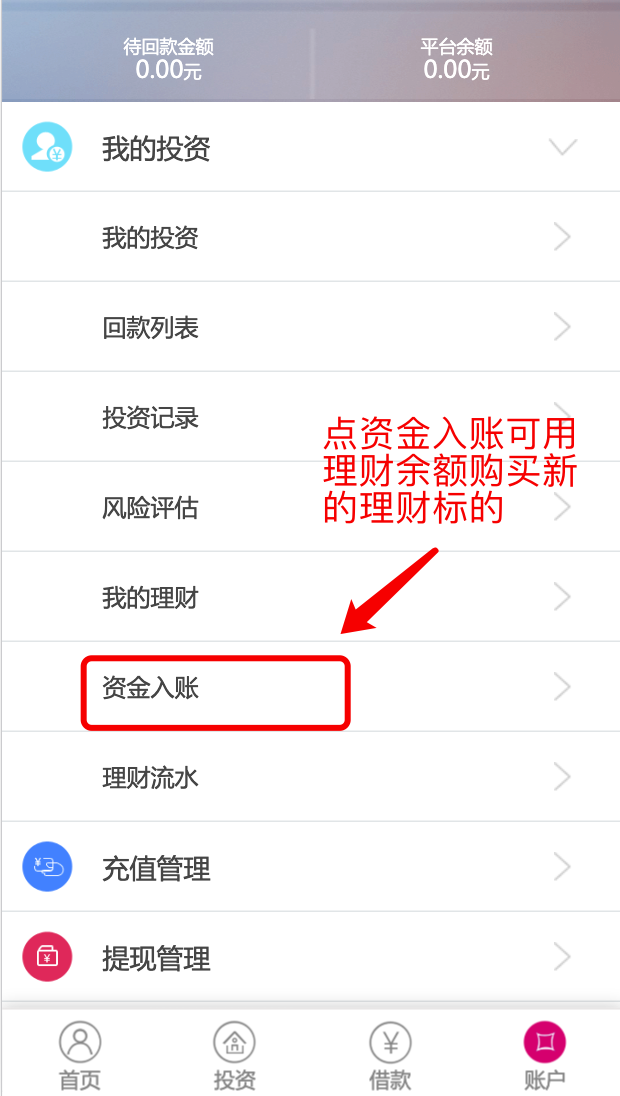The height and width of the screenshot is (1096, 620).
Task: Open 我的理财
Action: click(x=310, y=597)
